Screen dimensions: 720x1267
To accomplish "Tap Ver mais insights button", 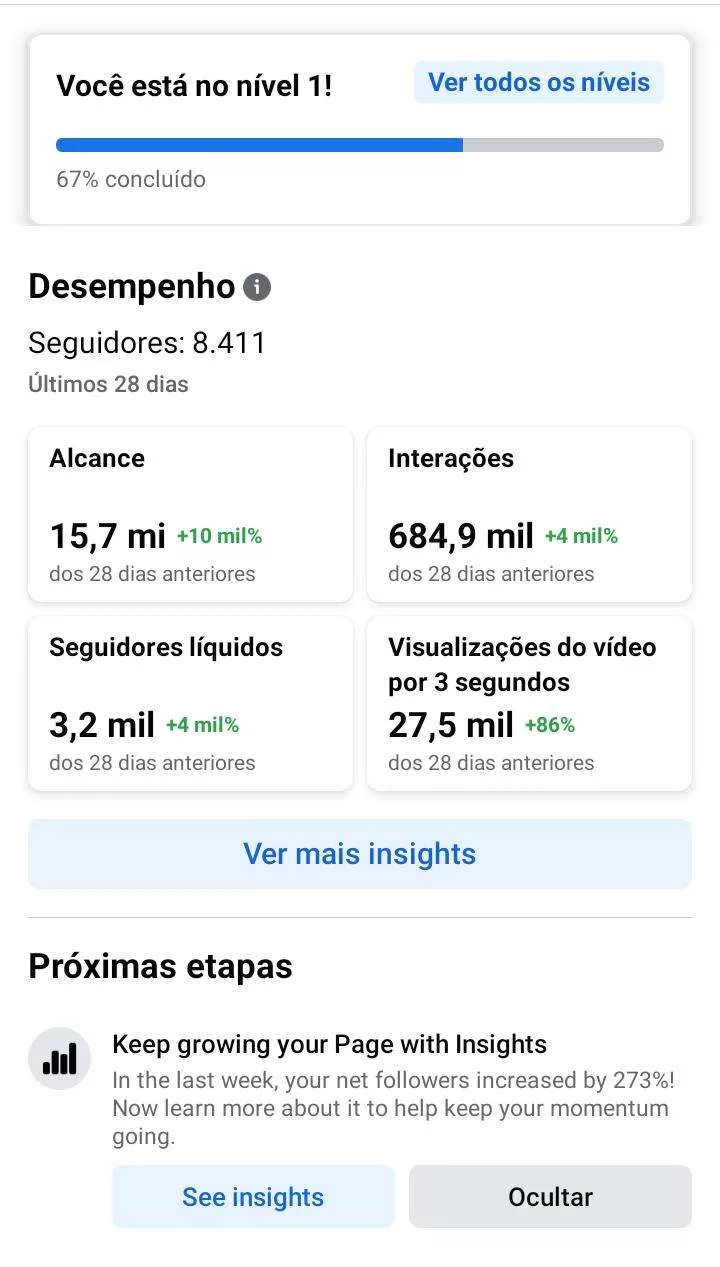I will click(360, 854).
